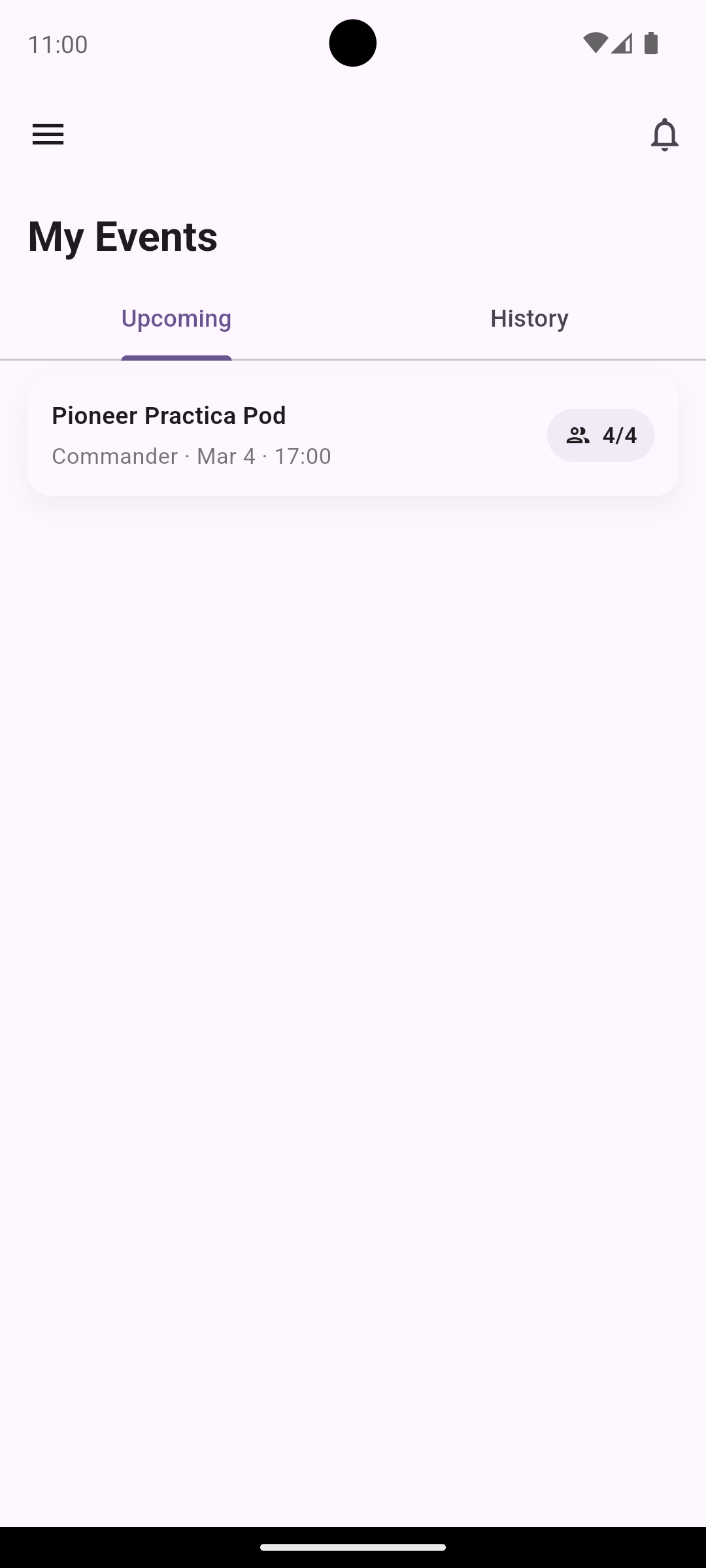Tap the 4/4 capacity badge
This screenshot has height=1568, width=706.
click(x=600, y=434)
